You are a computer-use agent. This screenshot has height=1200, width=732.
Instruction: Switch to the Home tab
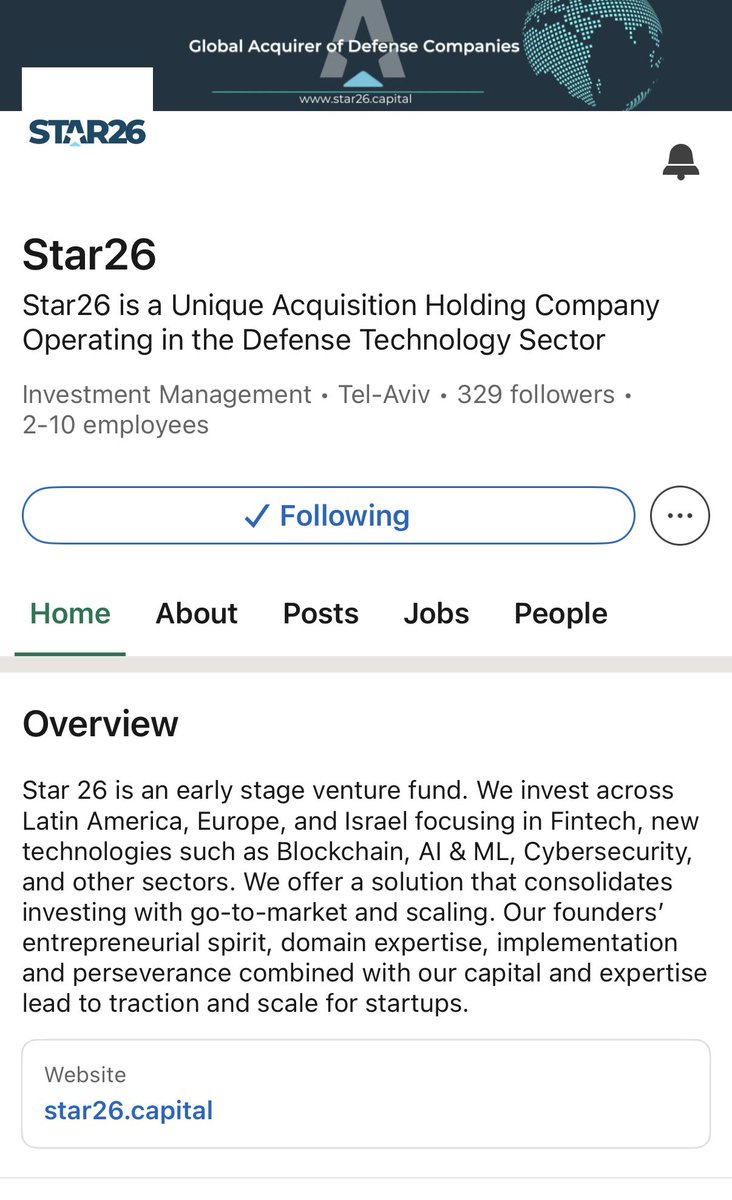click(x=70, y=613)
